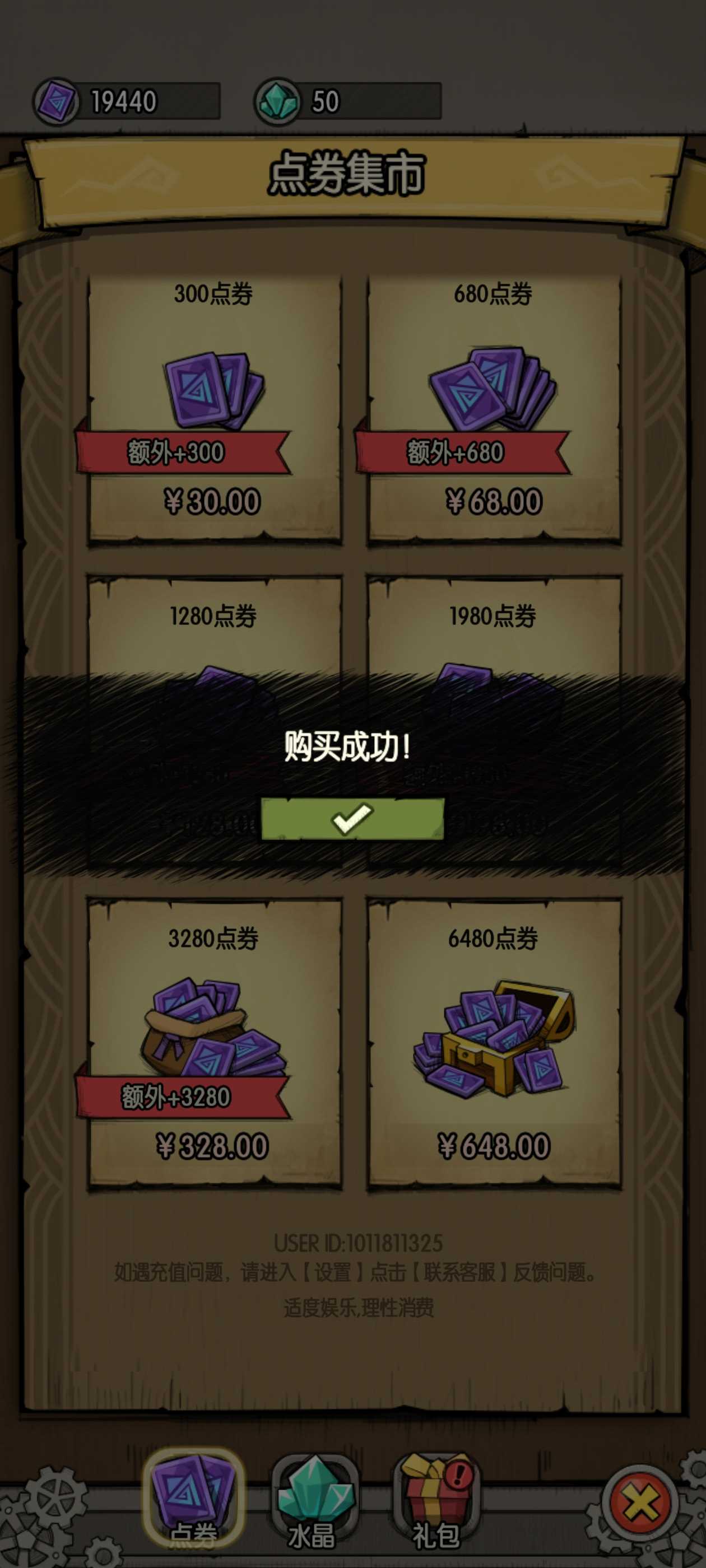Select the 680点券 pack for ¥68.00

tap(494, 409)
